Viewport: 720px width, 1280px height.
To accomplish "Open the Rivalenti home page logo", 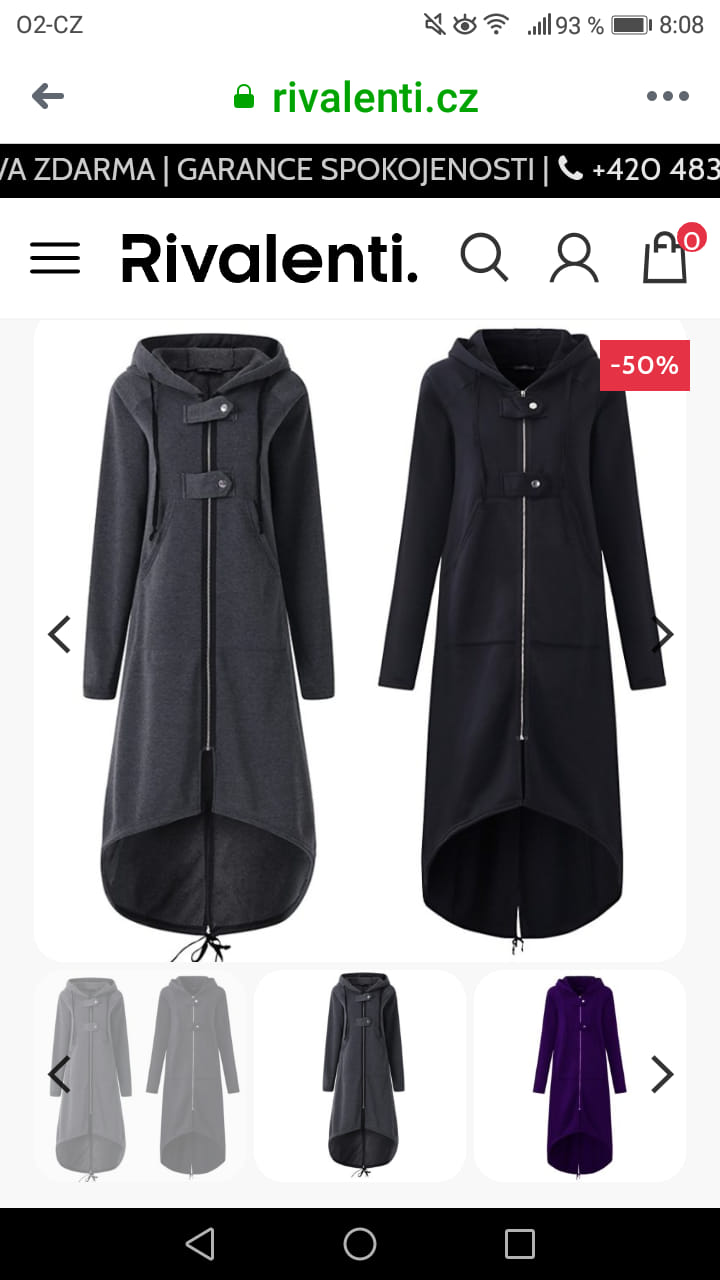I will tap(269, 258).
